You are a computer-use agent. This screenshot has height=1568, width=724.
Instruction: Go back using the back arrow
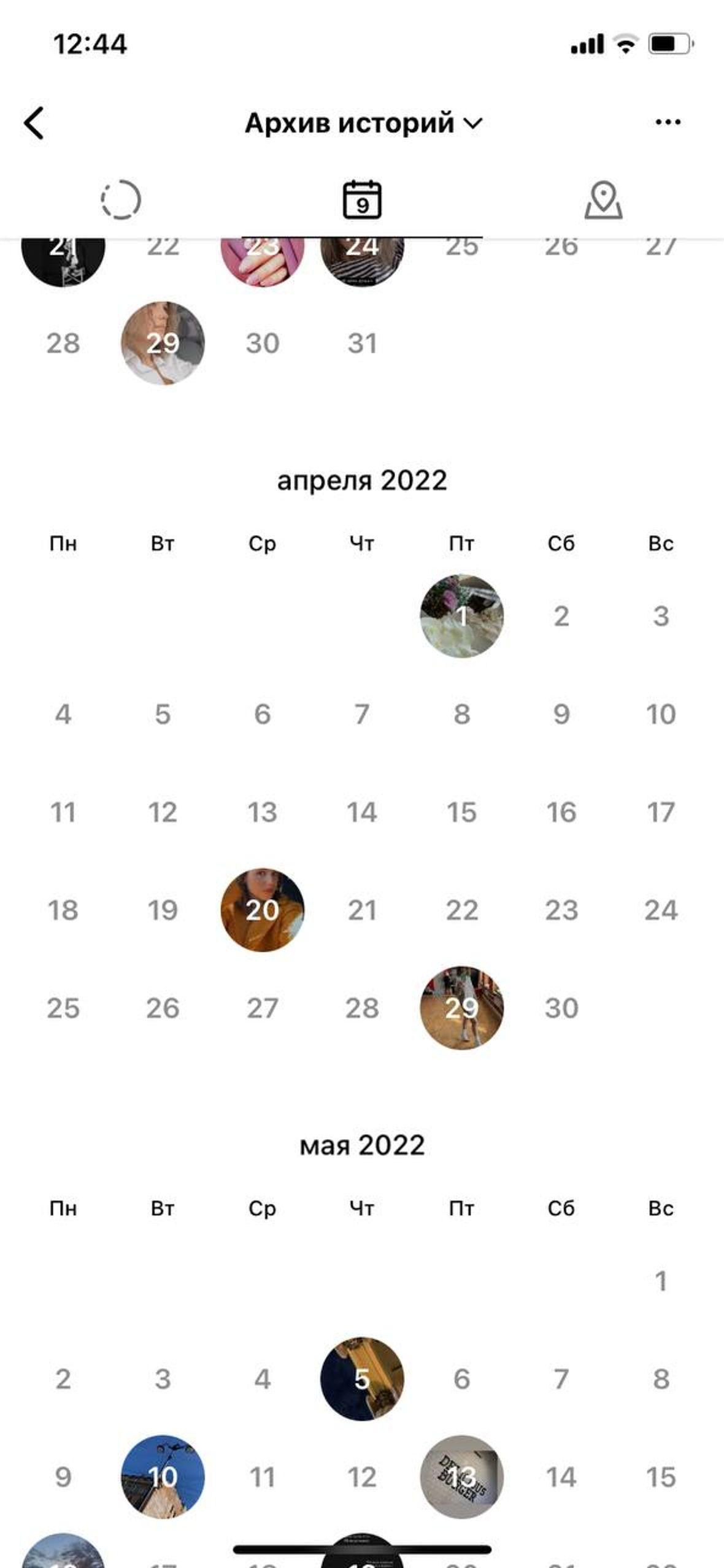click(34, 123)
